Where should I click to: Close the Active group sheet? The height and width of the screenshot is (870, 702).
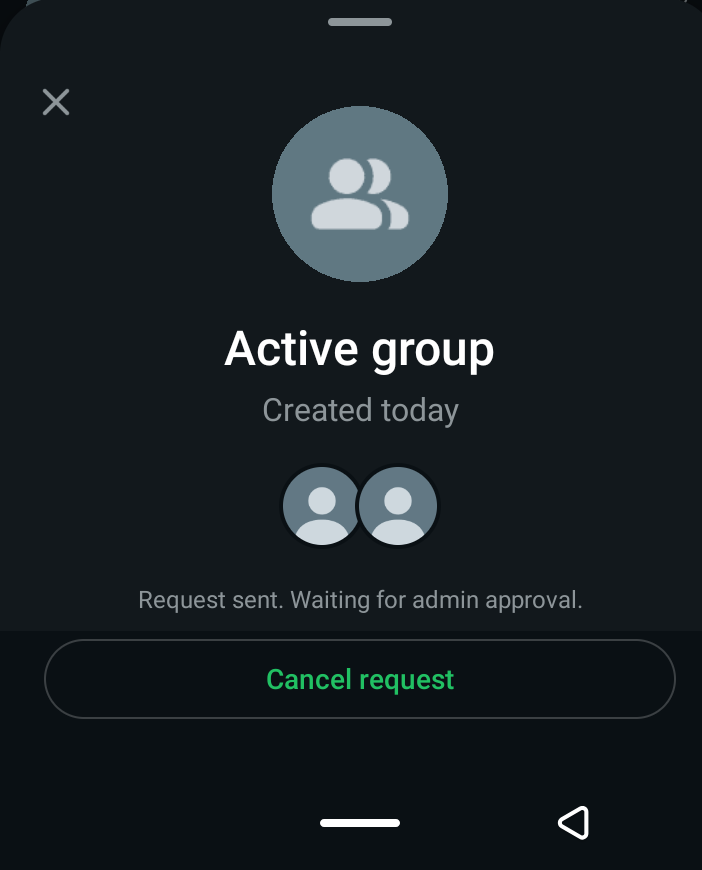pyautogui.click(x=56, y=102)
